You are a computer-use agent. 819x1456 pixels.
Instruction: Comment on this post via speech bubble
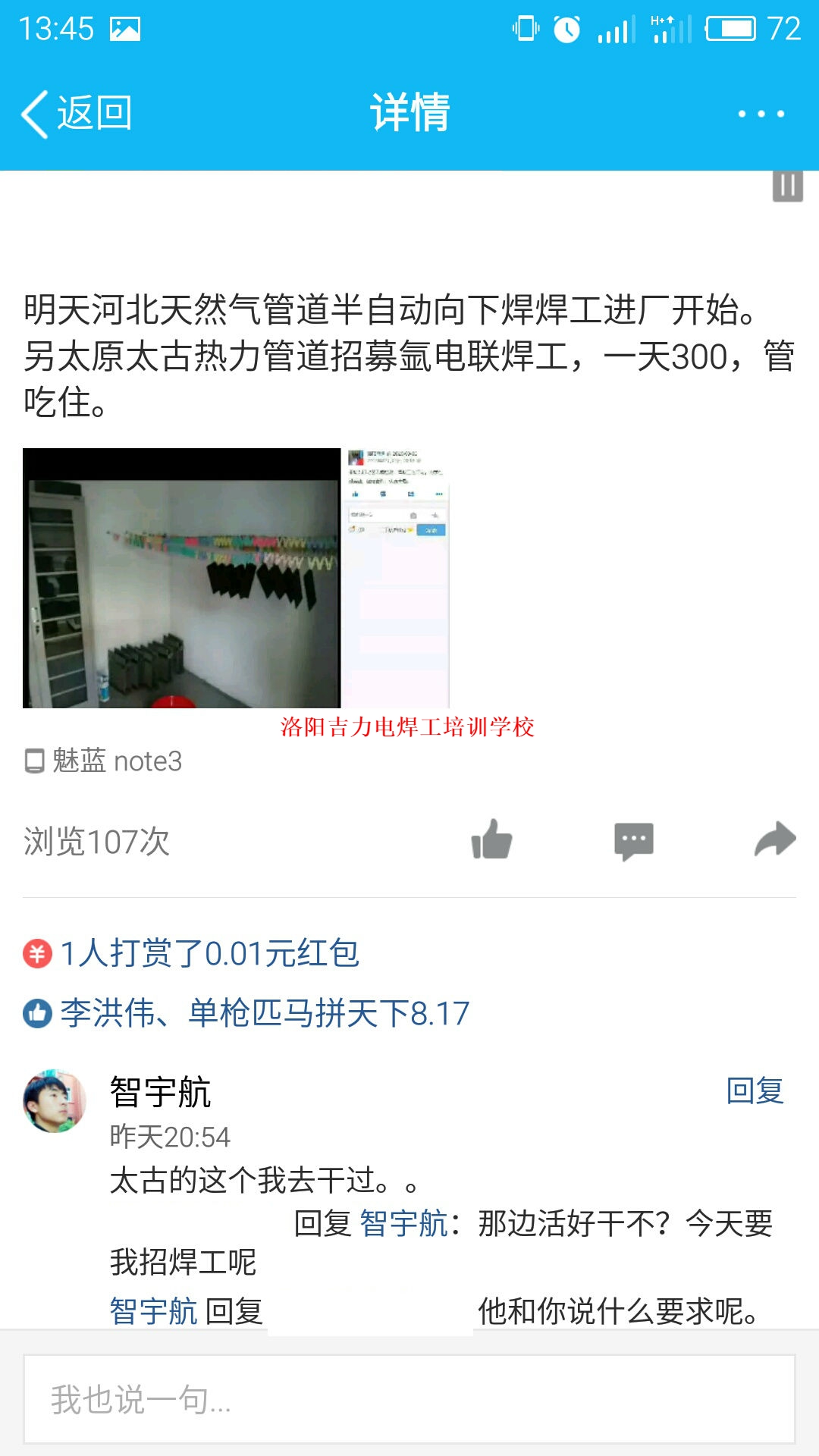[x=633, y=840]
